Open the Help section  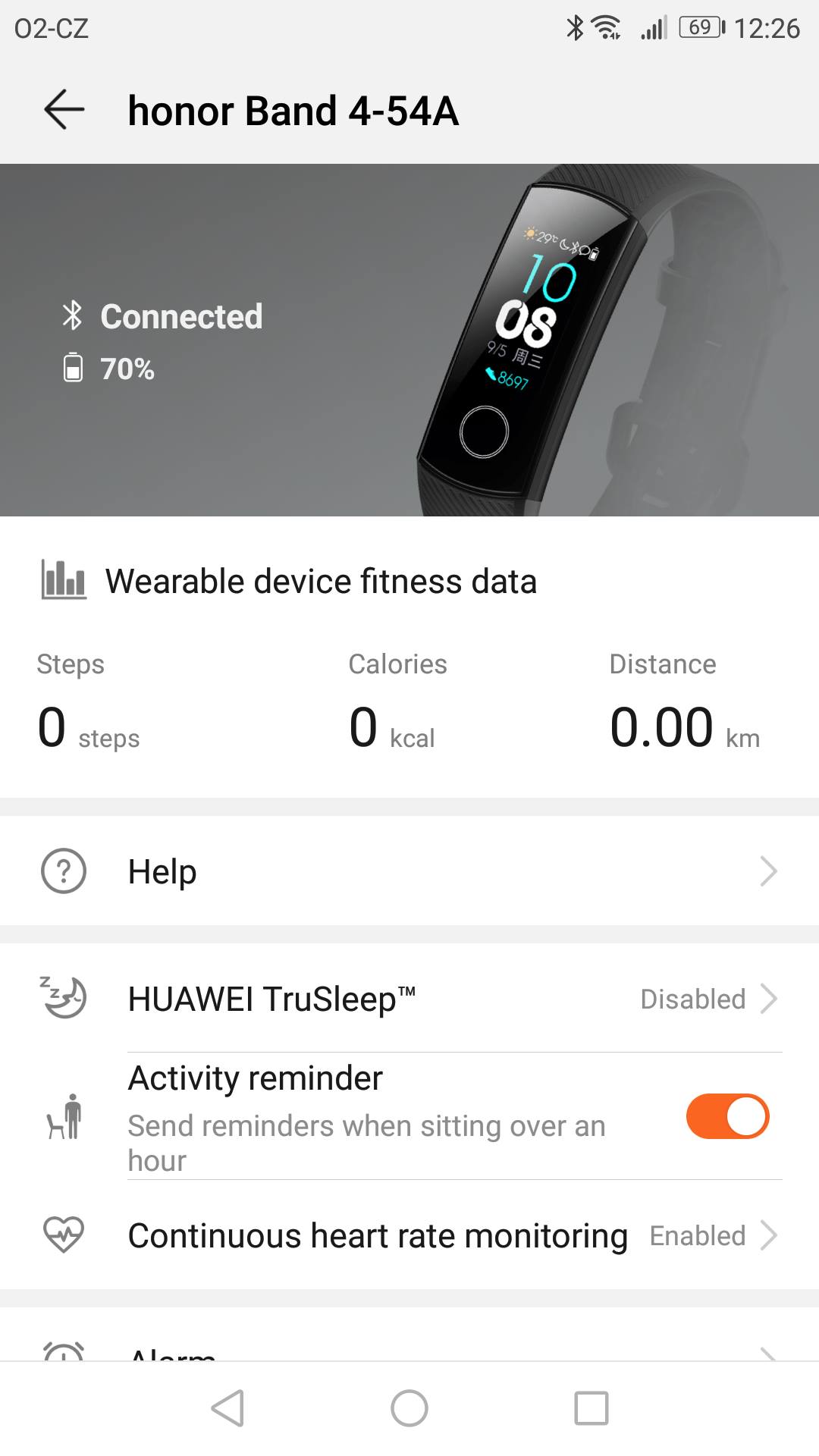[x=409, y=871]
